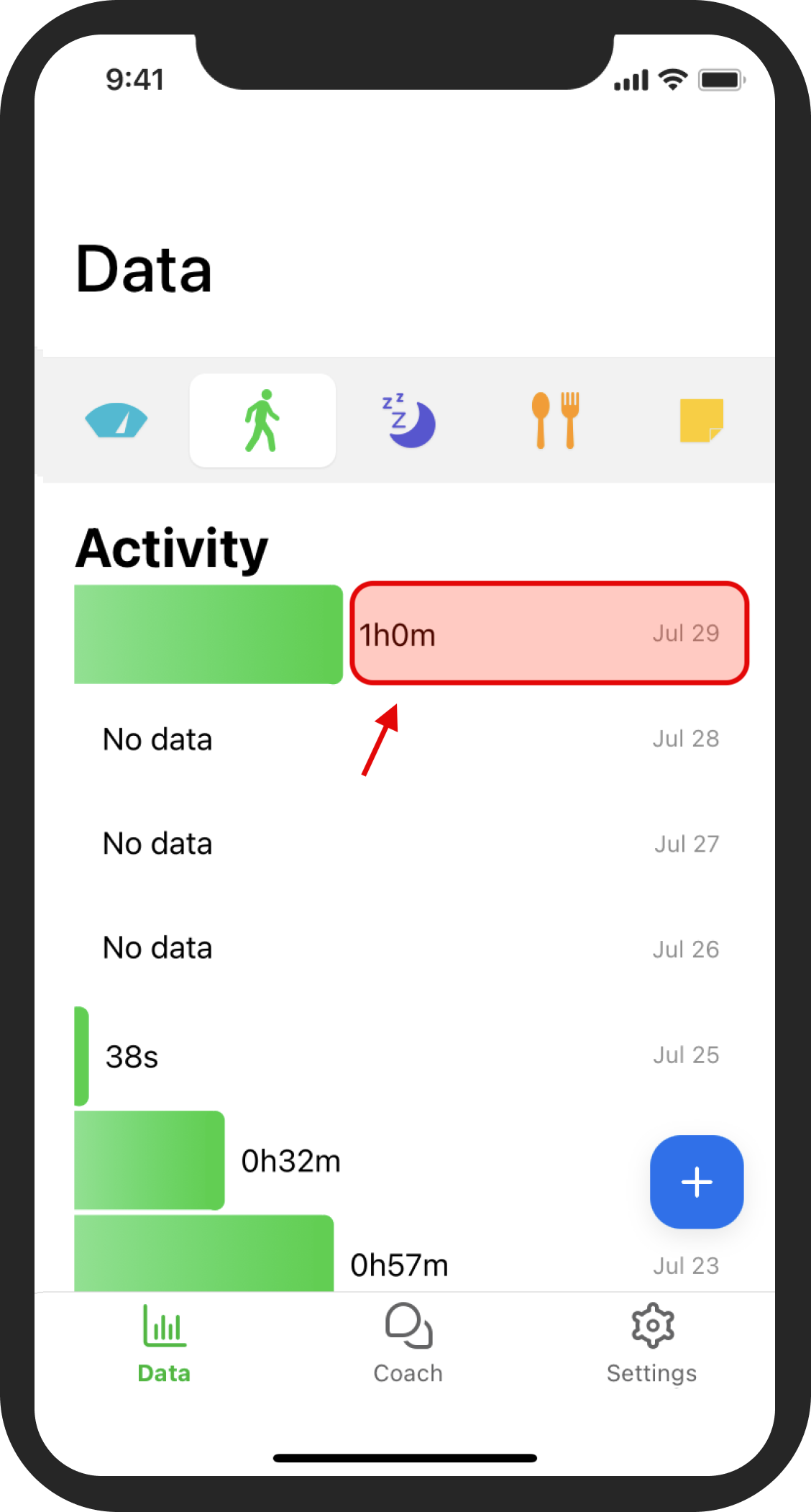Open the food fork and spoon category

556,421
